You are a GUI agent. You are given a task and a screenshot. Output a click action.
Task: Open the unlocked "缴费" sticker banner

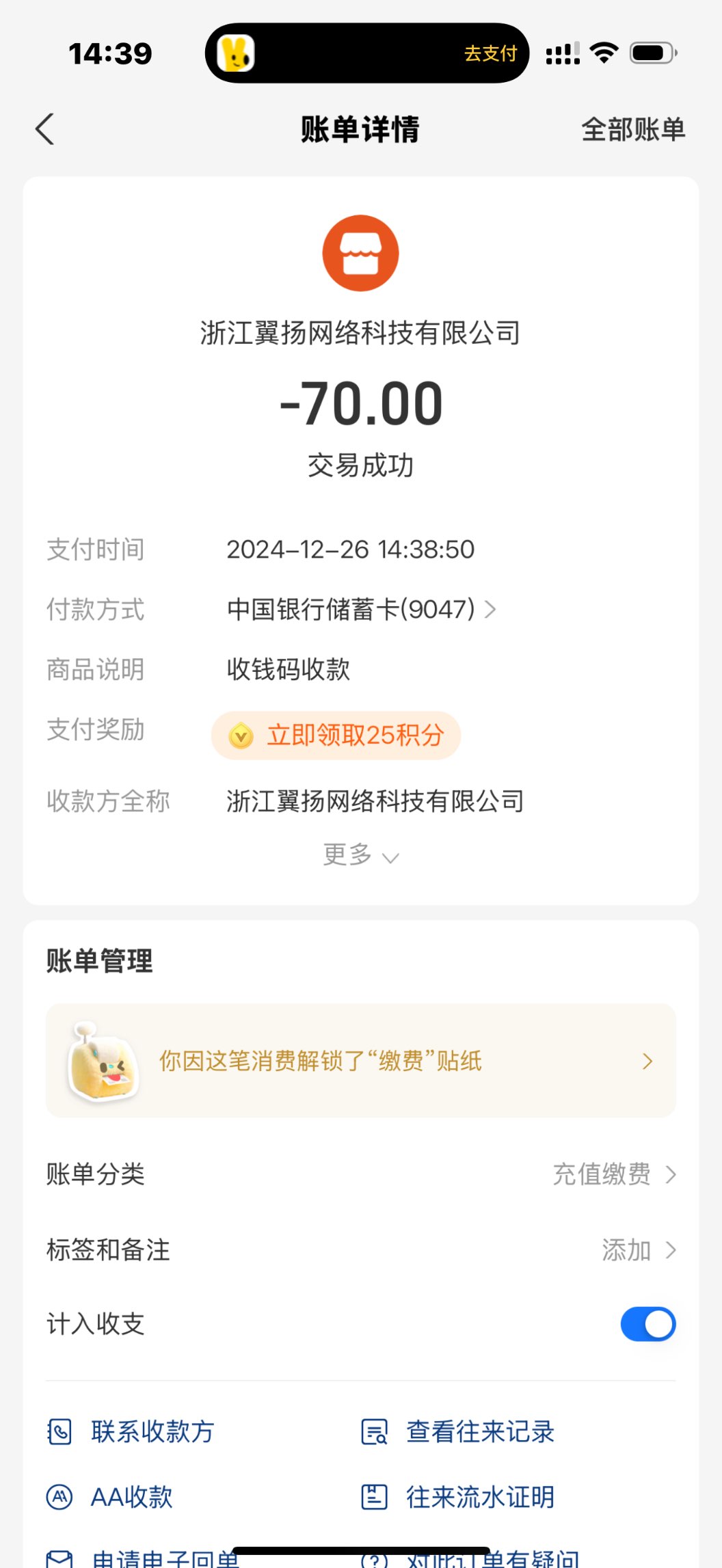click(361, 1061)
